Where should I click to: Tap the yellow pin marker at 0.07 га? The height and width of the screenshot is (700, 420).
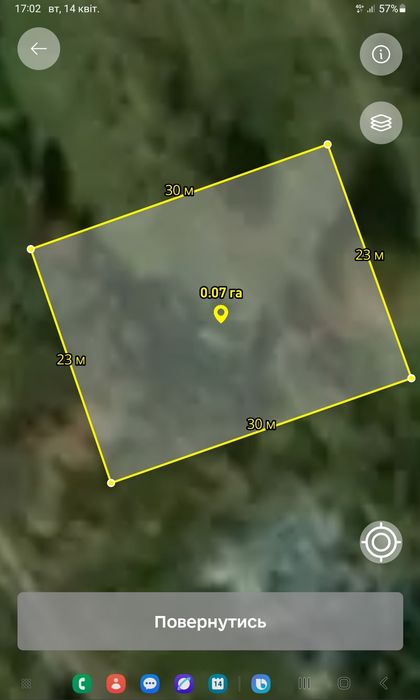[x=220, y=315]
